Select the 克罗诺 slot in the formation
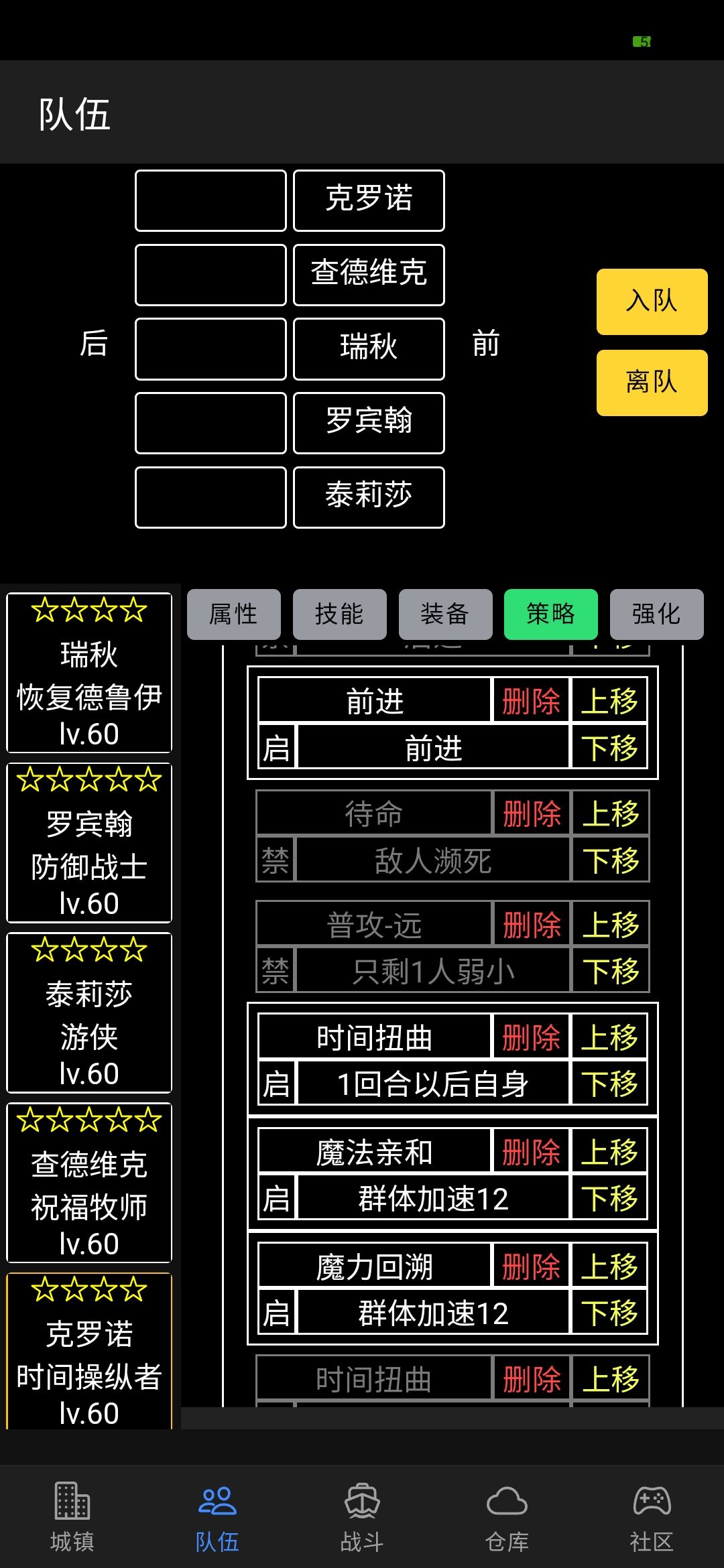The width and height of the screenshot is (724, 1568). (368, 200)
